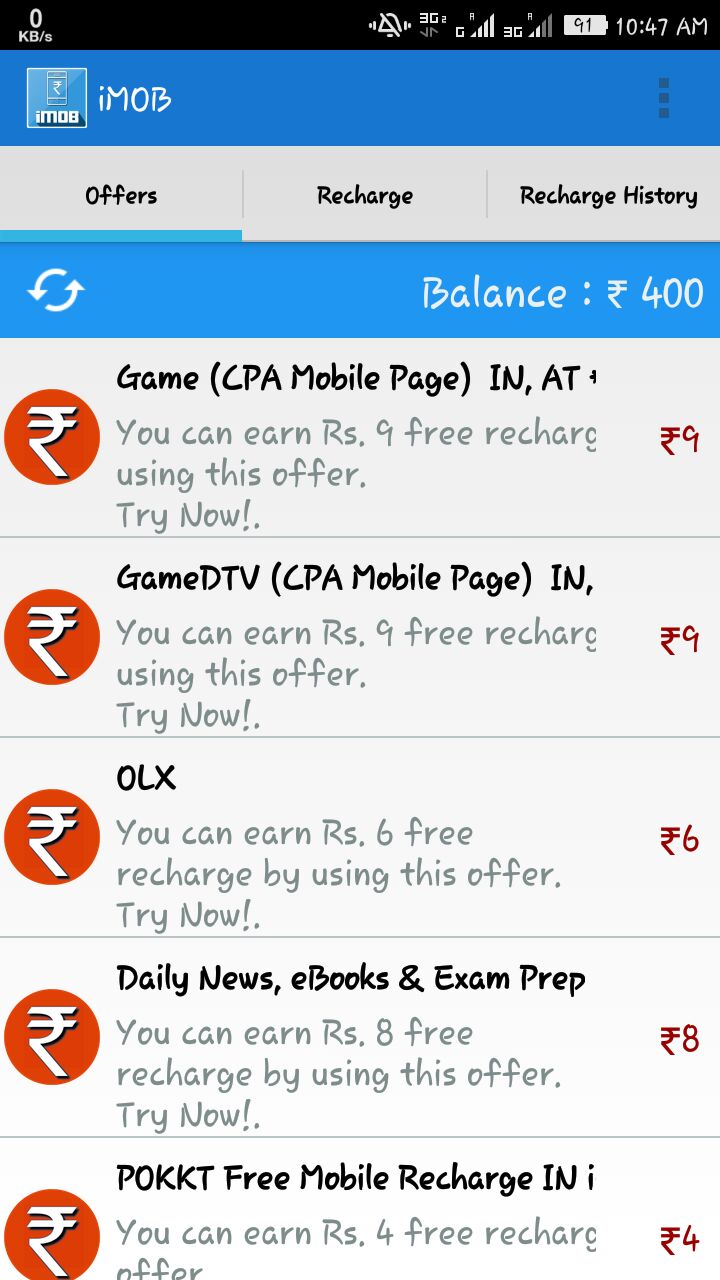This screenshot has width=720, height=1280.
Task: Tap the ₹6 reward amount on OLX
Action: pos(678,840)
